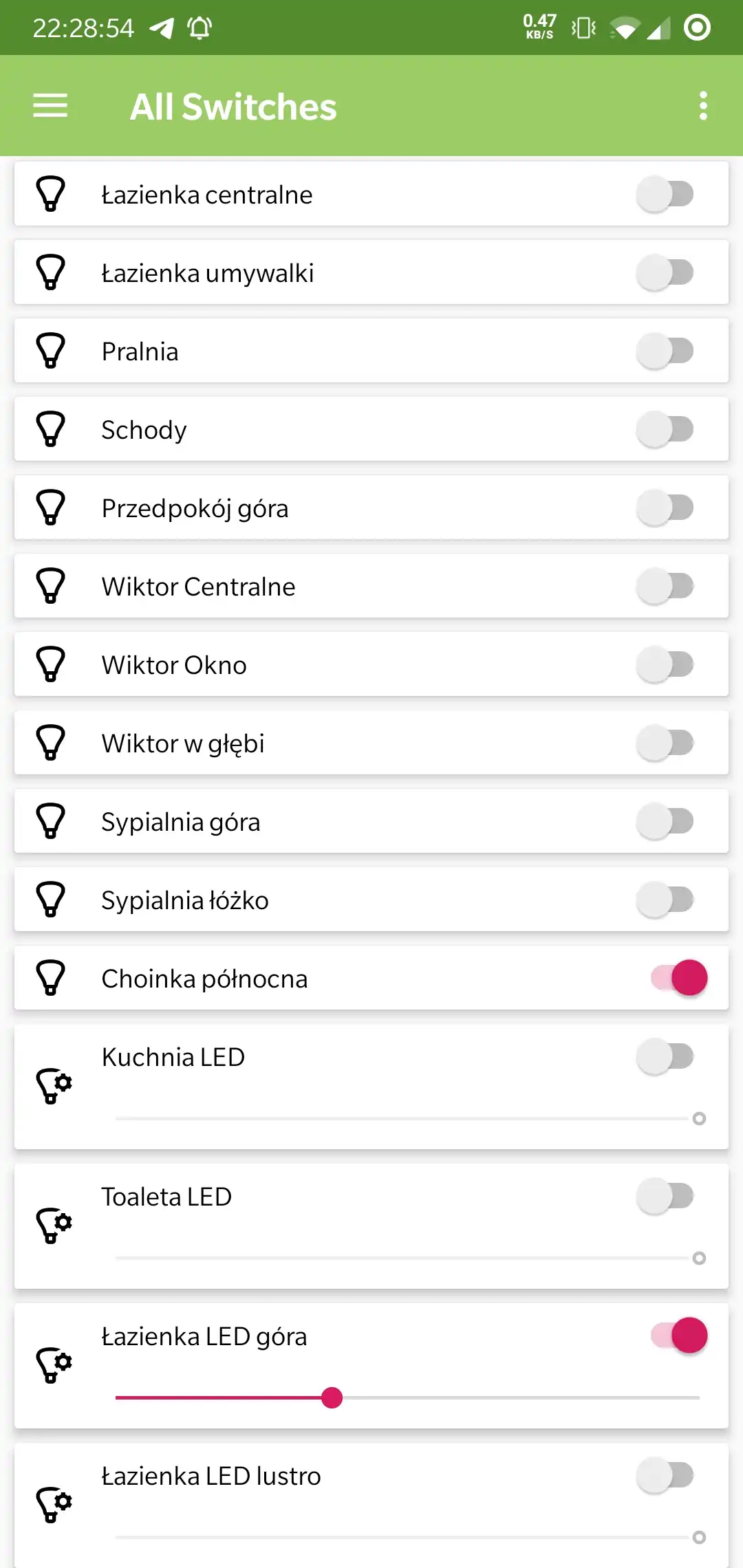
Task: Tap the Toaleta LED dimmer slider
Action: click(407, 1259)
